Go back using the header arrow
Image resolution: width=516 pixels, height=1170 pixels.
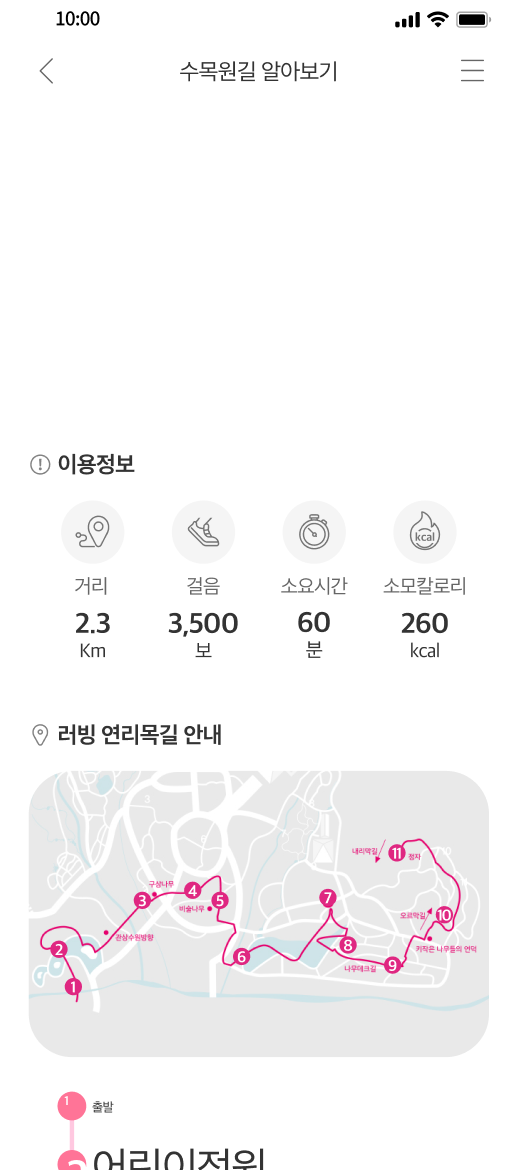click(x=46, y=71)
